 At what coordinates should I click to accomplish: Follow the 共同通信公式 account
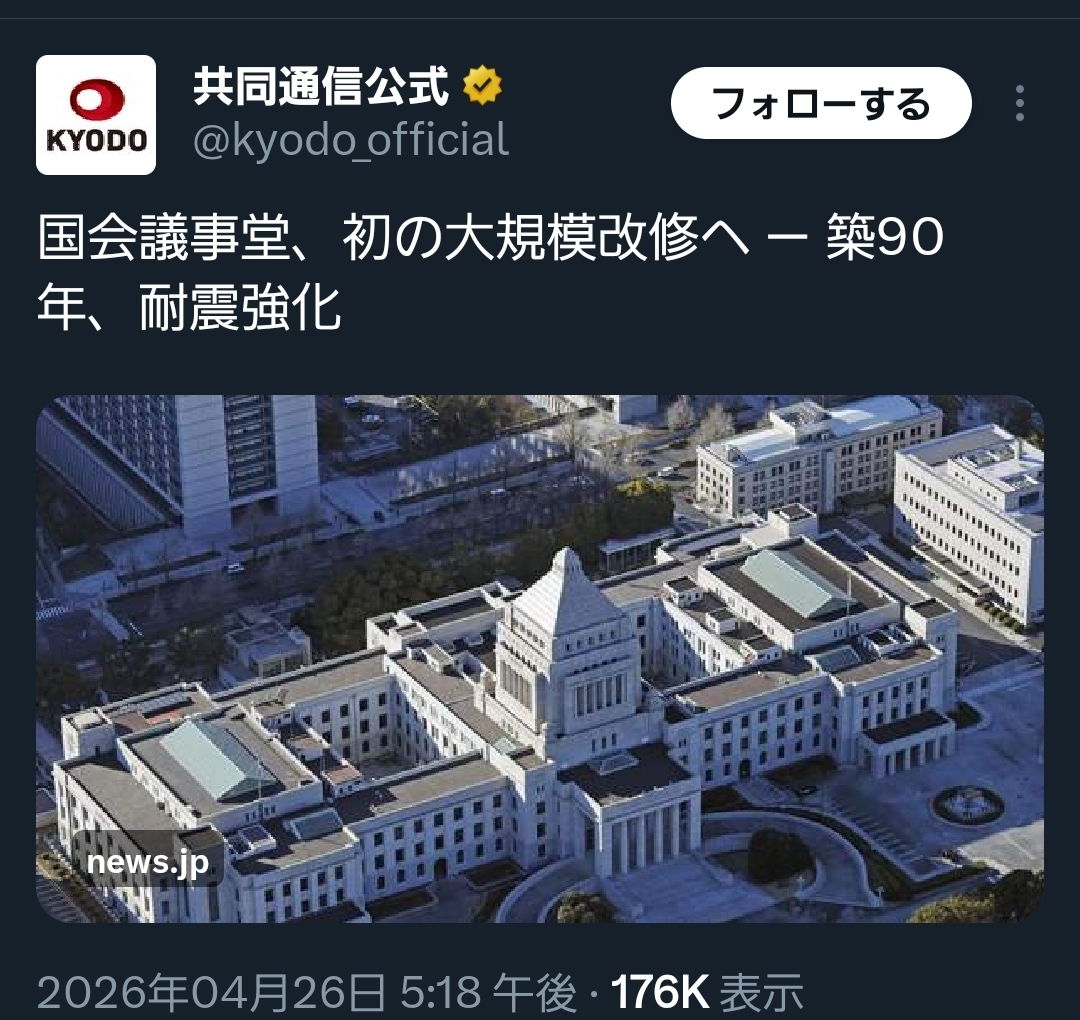point(820,103)
